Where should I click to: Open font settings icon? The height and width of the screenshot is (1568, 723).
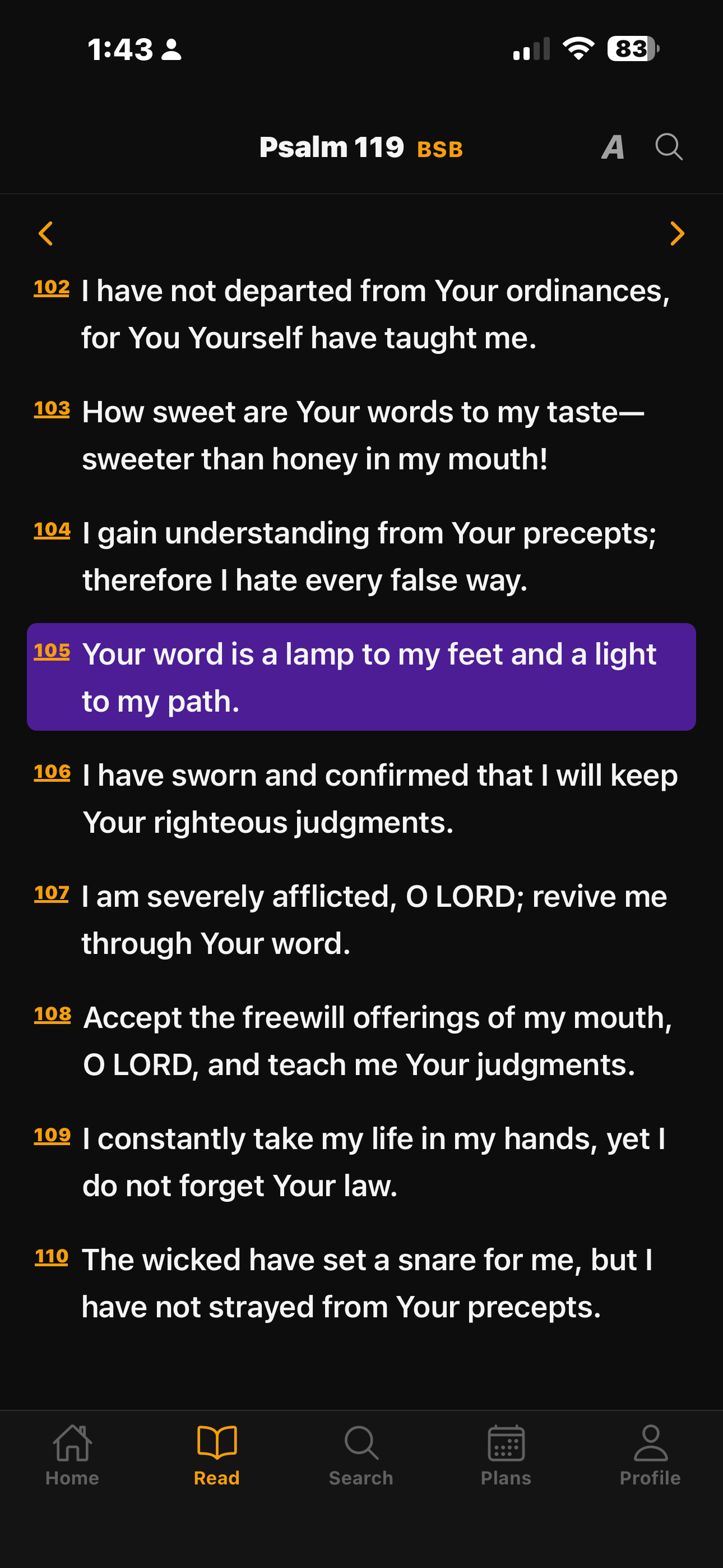(x=613, y=147)
